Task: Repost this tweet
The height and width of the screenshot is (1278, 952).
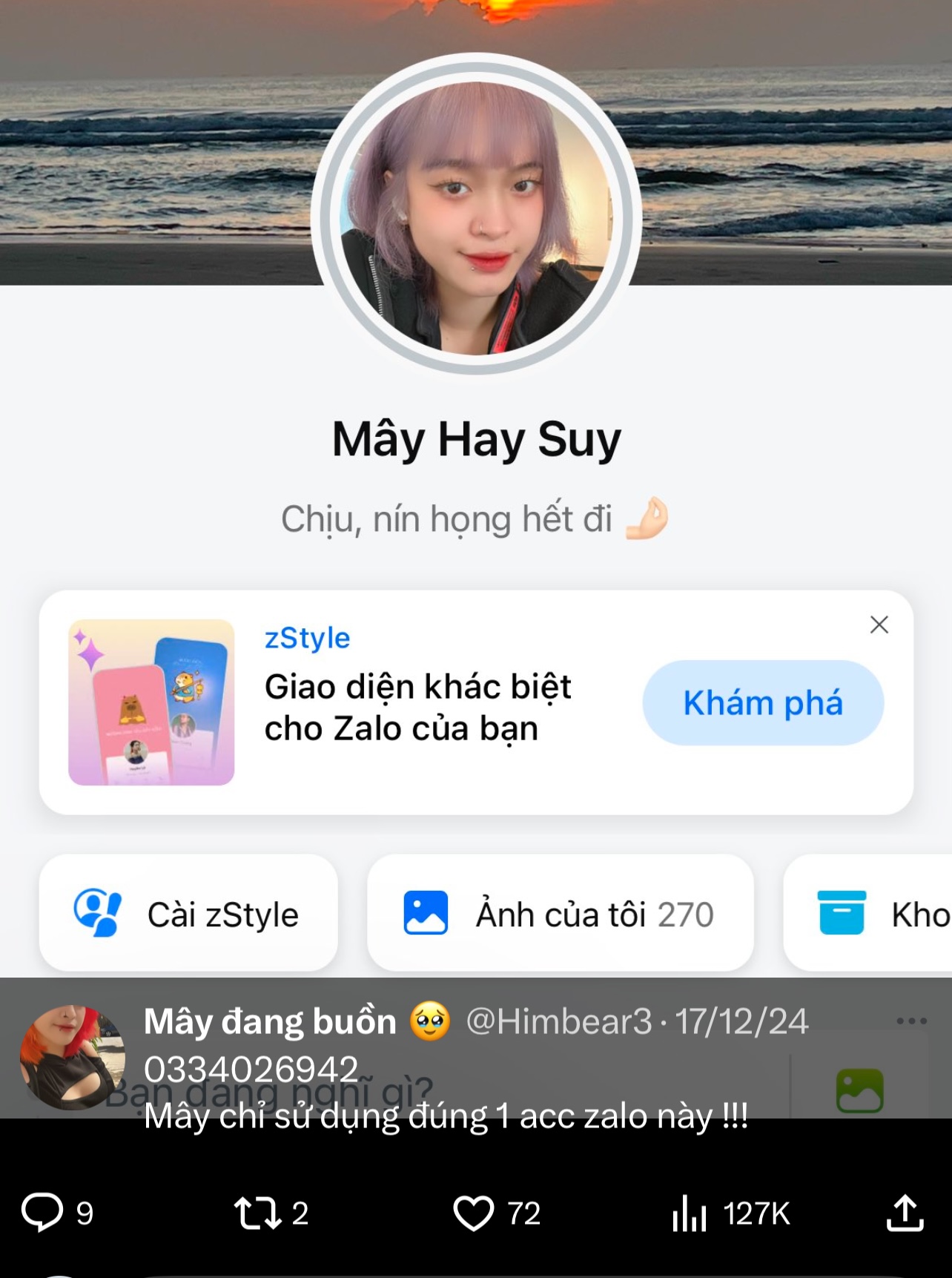Action: 257,1213
